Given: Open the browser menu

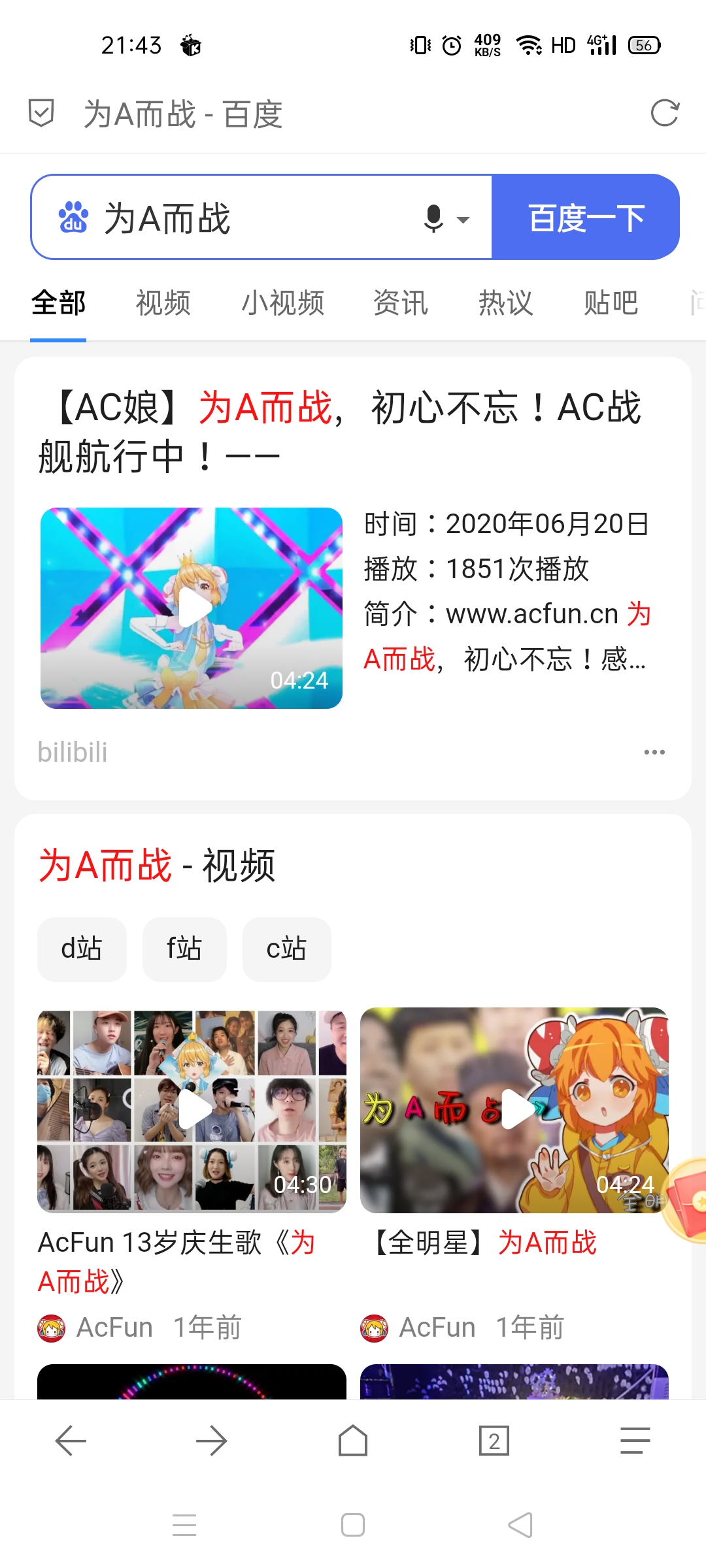Looking at the screenshot, I should pyautogui.click(x=635, y=1441).
